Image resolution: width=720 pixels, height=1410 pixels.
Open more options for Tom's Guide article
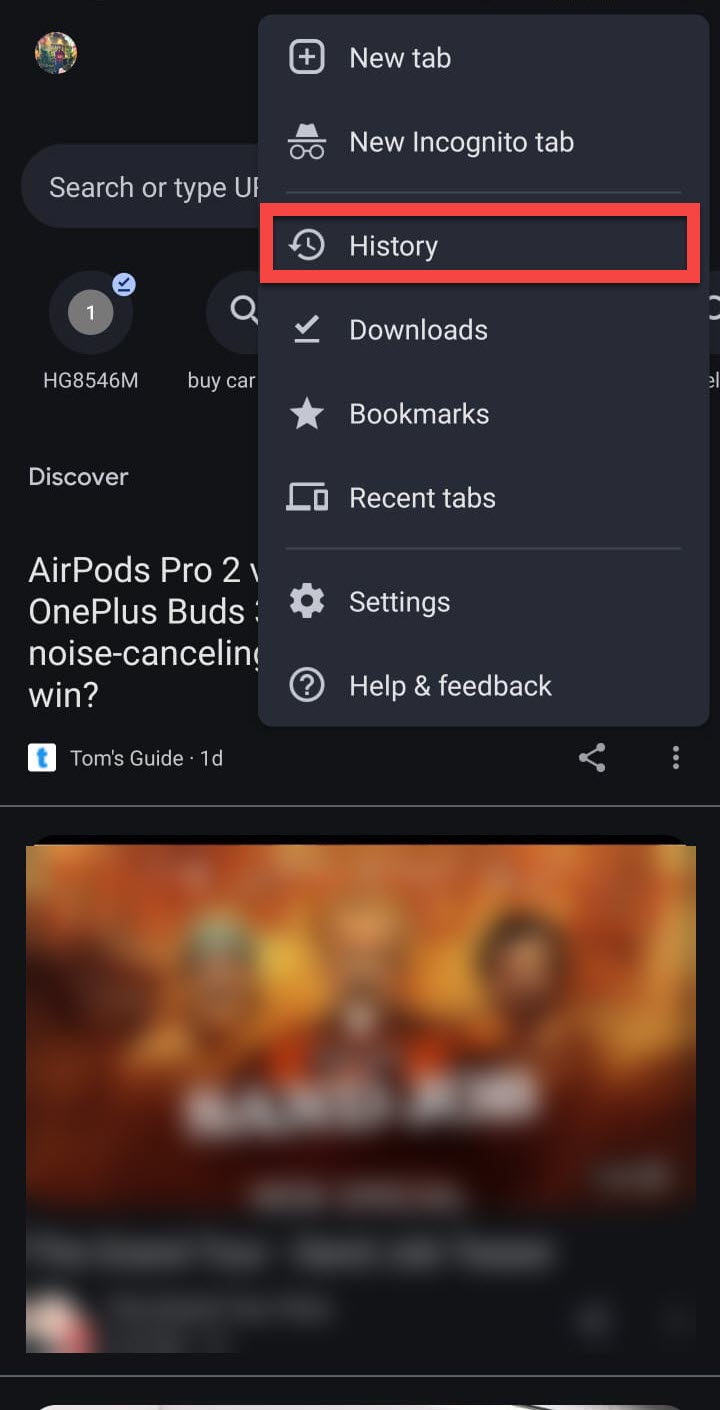click(x=676, y=758)
